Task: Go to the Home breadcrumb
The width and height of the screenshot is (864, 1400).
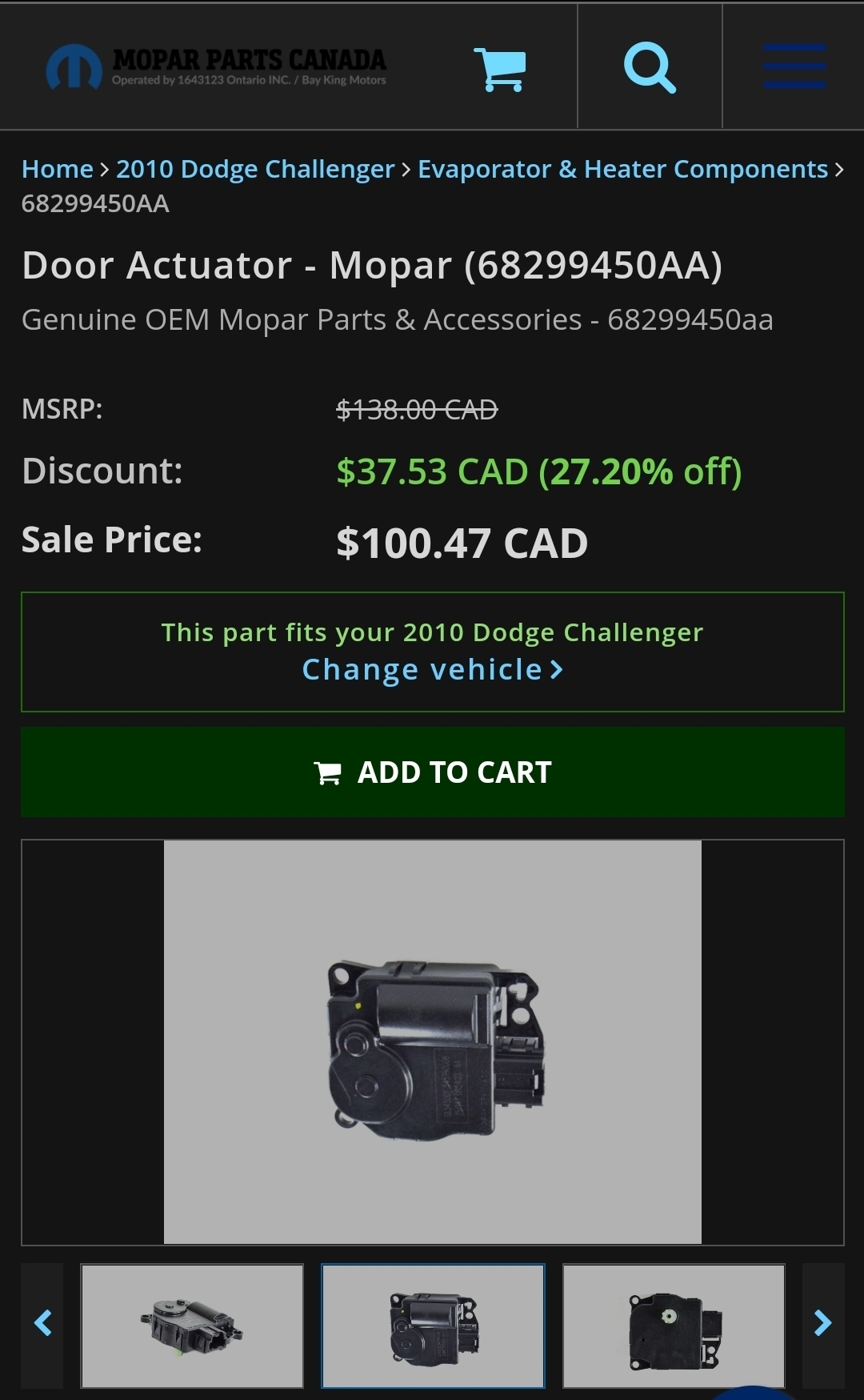Action: tap(58, 170)
